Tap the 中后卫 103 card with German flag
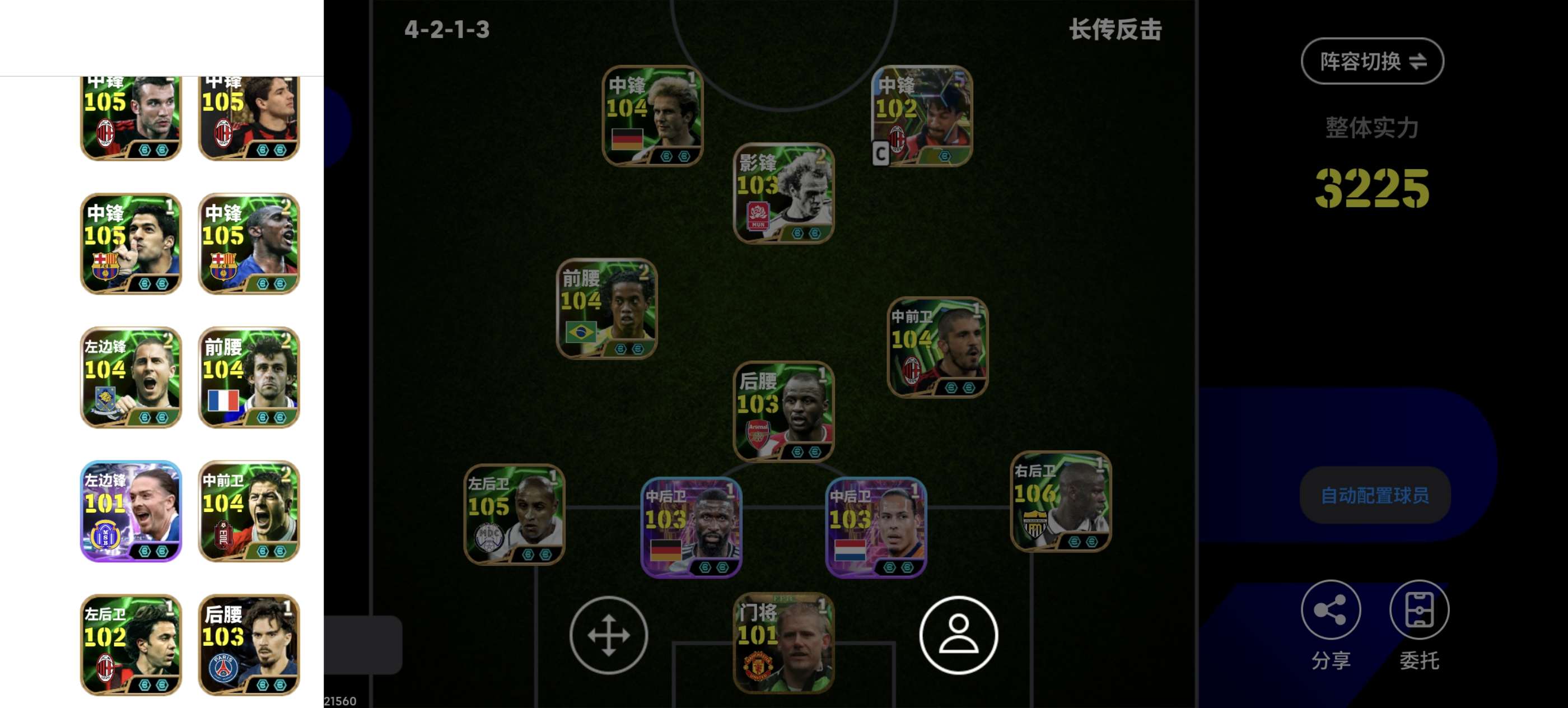The height and width of the screenshot is (708, 1568). coord(691,527)
